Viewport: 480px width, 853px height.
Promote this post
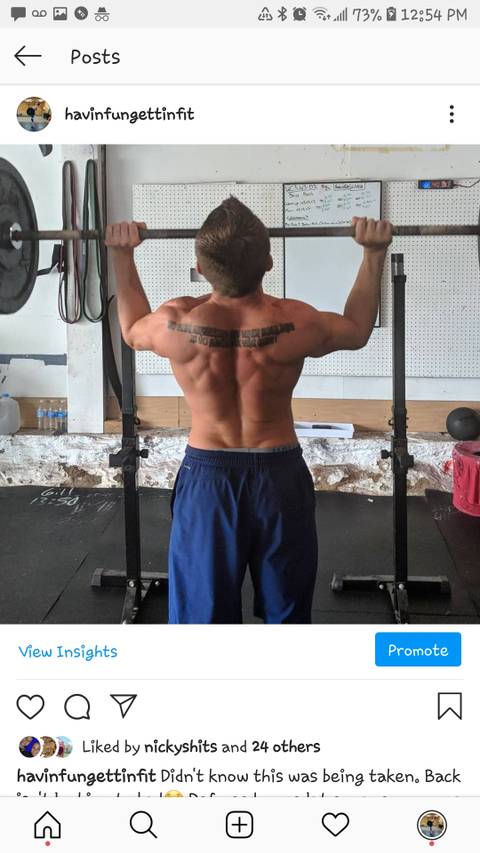click(x=418, y=650)
